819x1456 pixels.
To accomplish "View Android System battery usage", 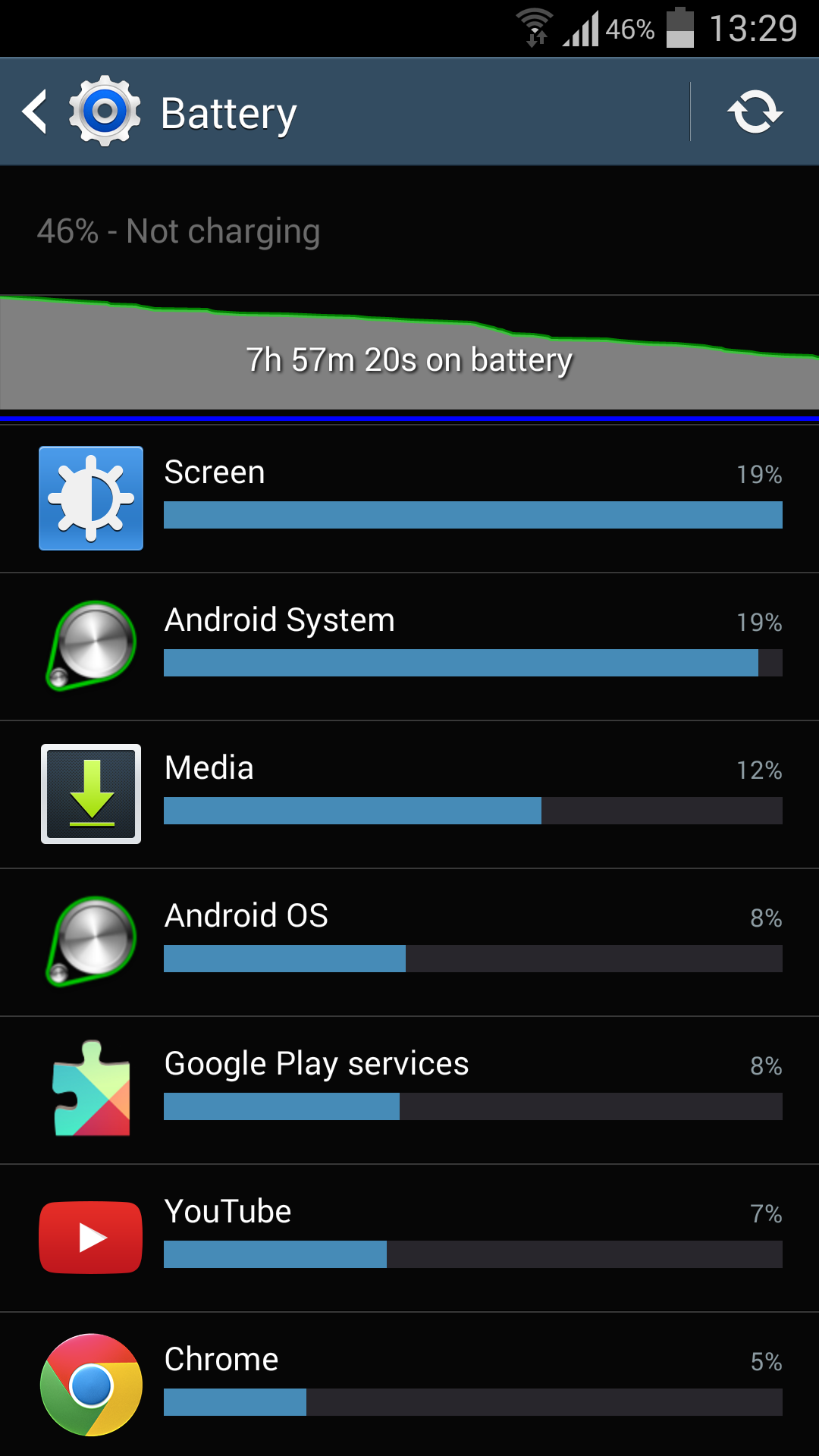I will [409, 645].
